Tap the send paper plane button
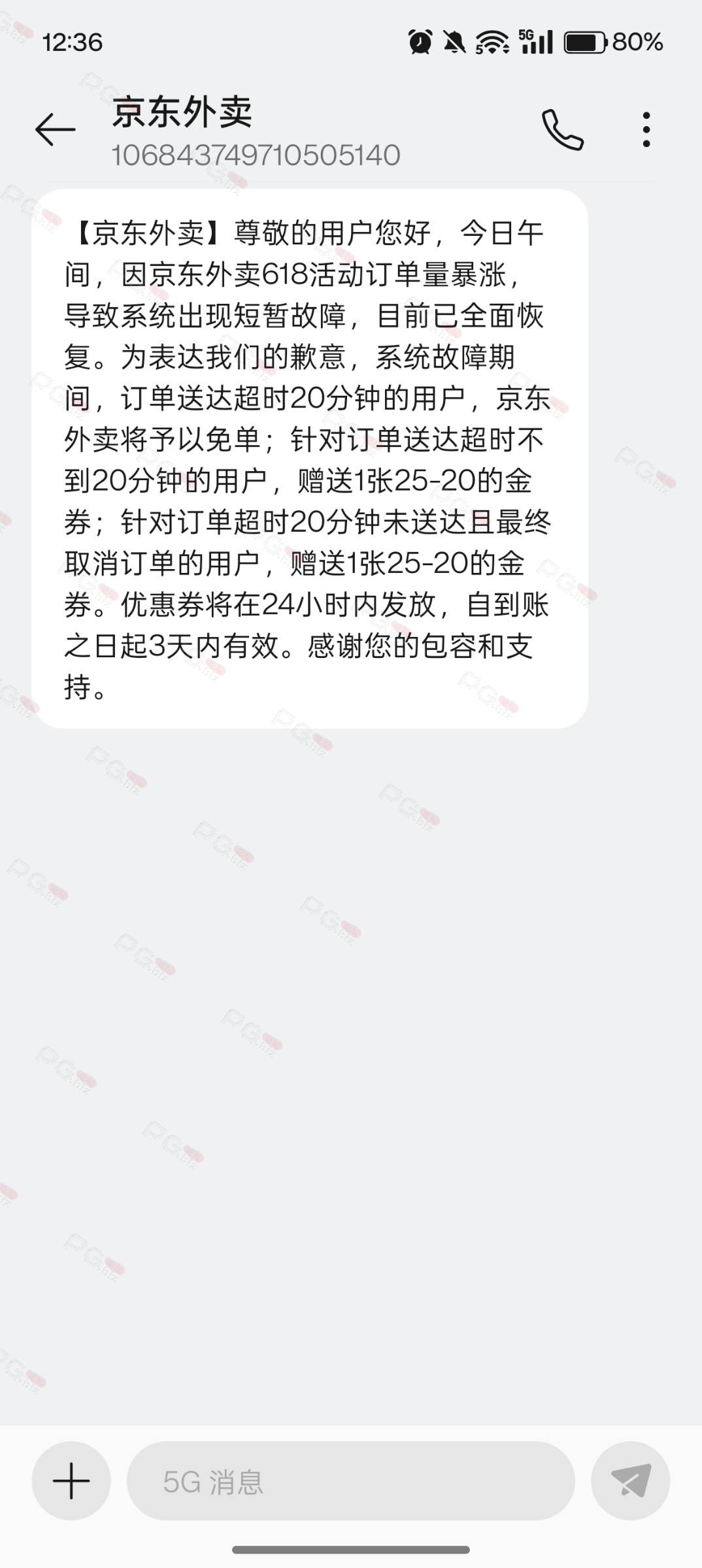This screenshot has width=702, height=1568. pyautogui.click(x=631, y=1480)
